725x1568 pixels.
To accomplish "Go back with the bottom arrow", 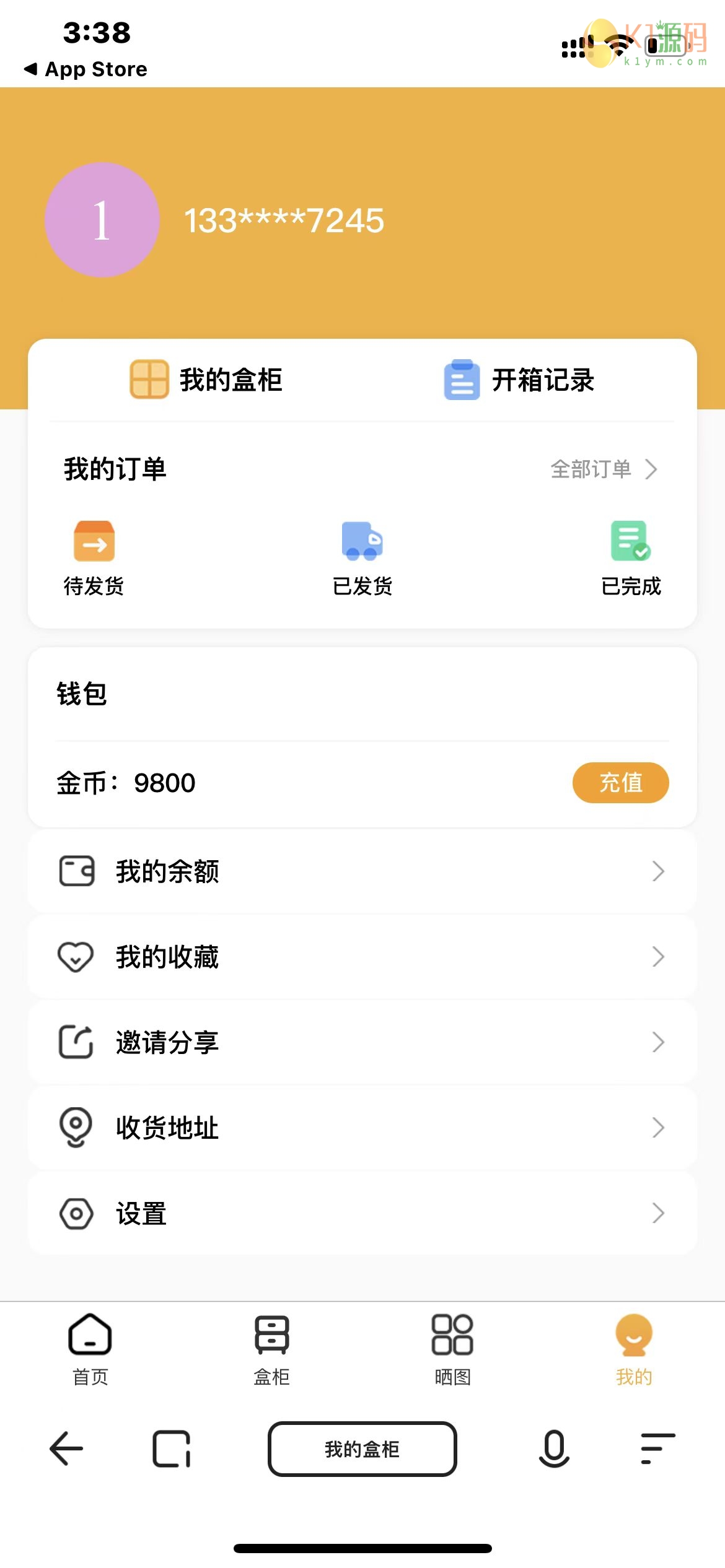I will (66, 1448).
